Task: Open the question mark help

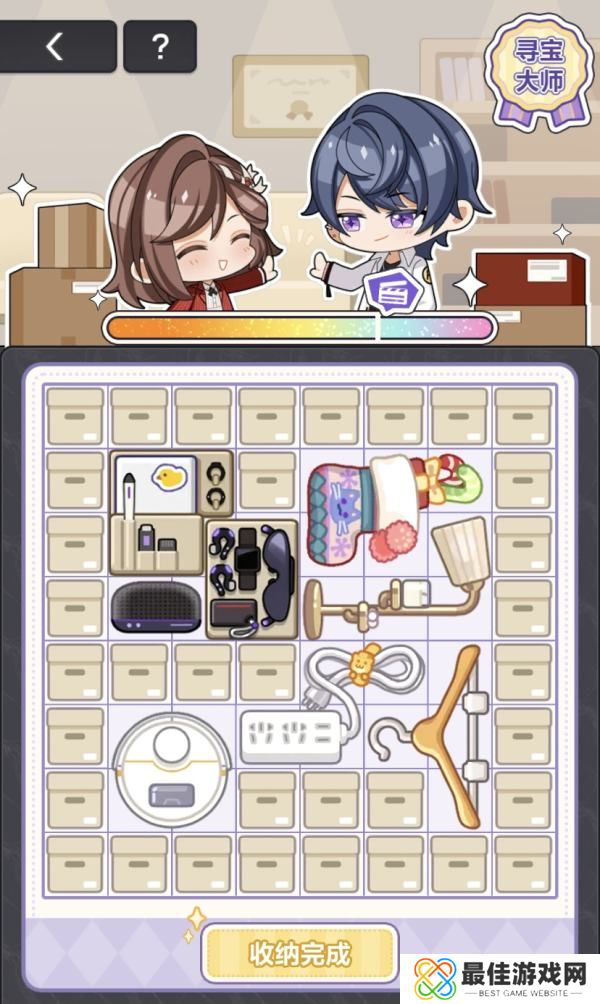Action: click(x=160, y=46)
